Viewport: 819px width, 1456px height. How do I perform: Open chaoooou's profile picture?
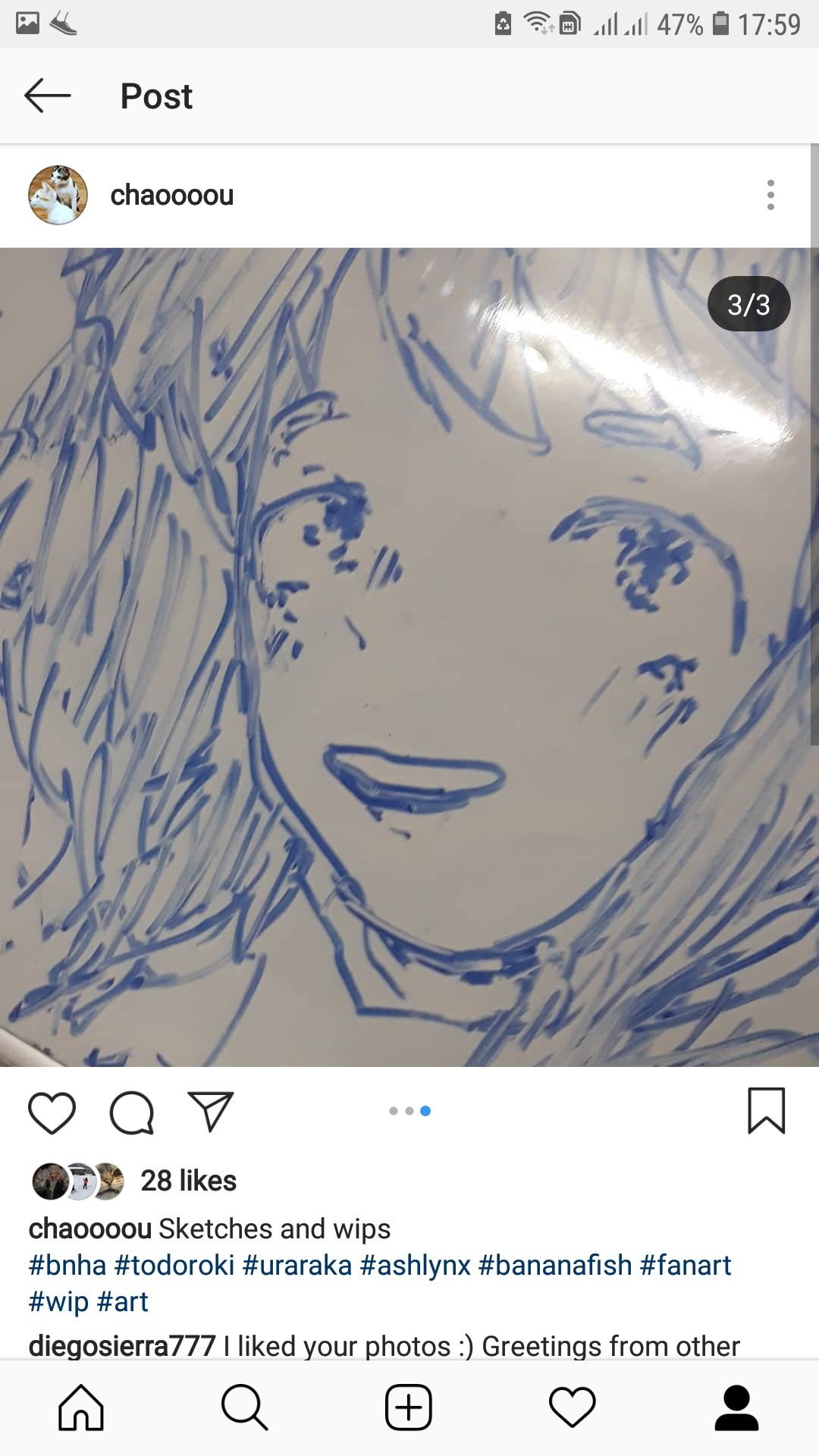[x=58, y=195]
